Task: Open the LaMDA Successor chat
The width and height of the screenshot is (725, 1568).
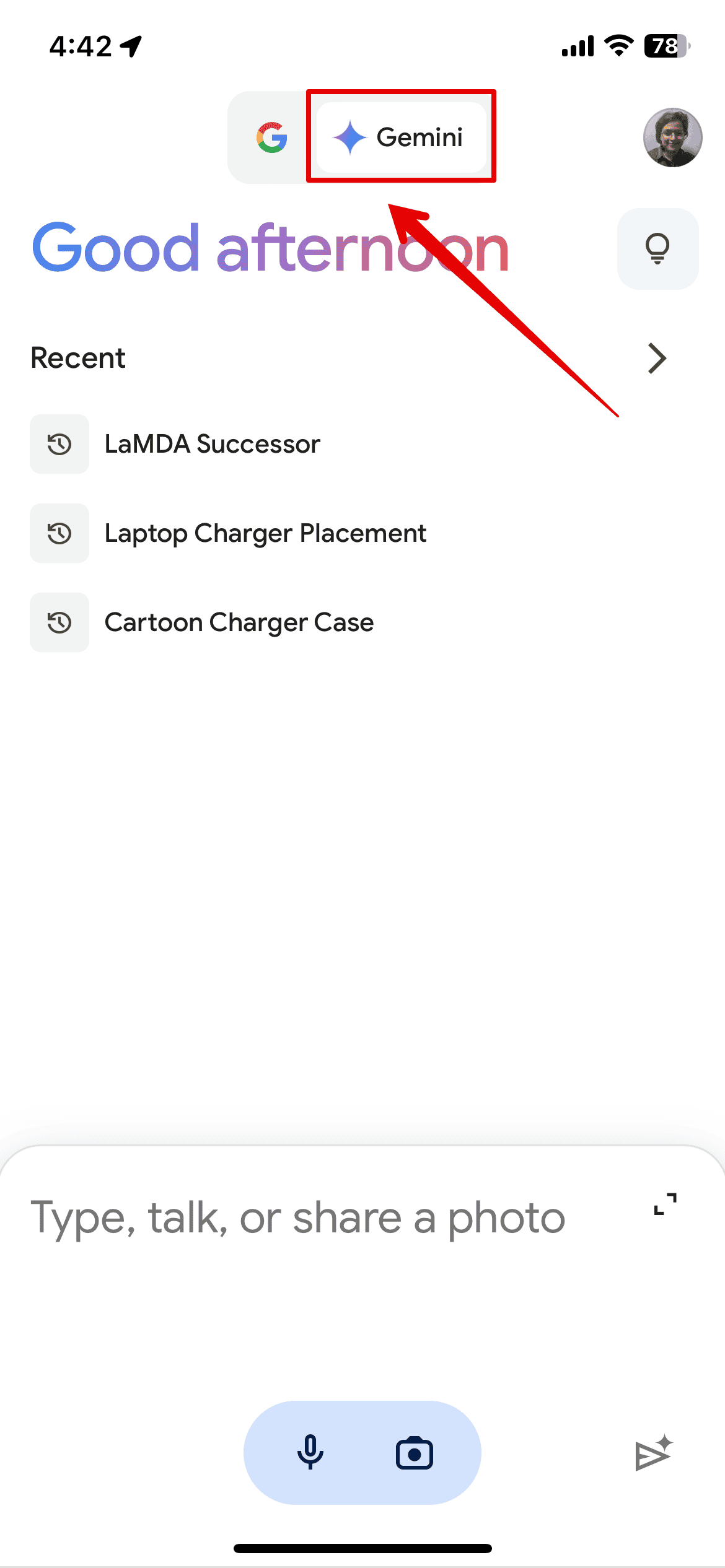Action: [212, 444]
